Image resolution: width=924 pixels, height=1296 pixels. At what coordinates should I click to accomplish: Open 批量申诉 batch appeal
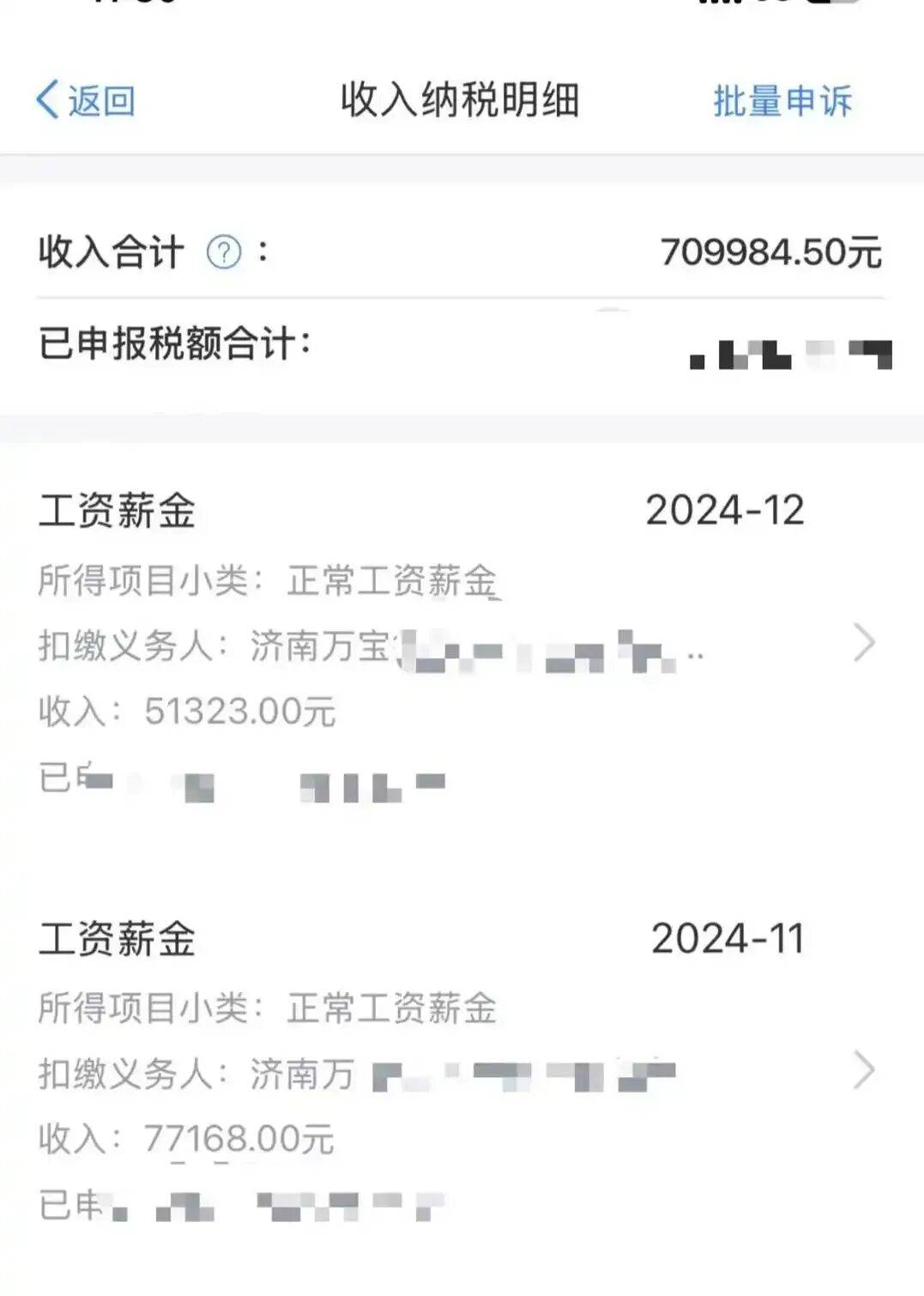[x=782, y=100]
